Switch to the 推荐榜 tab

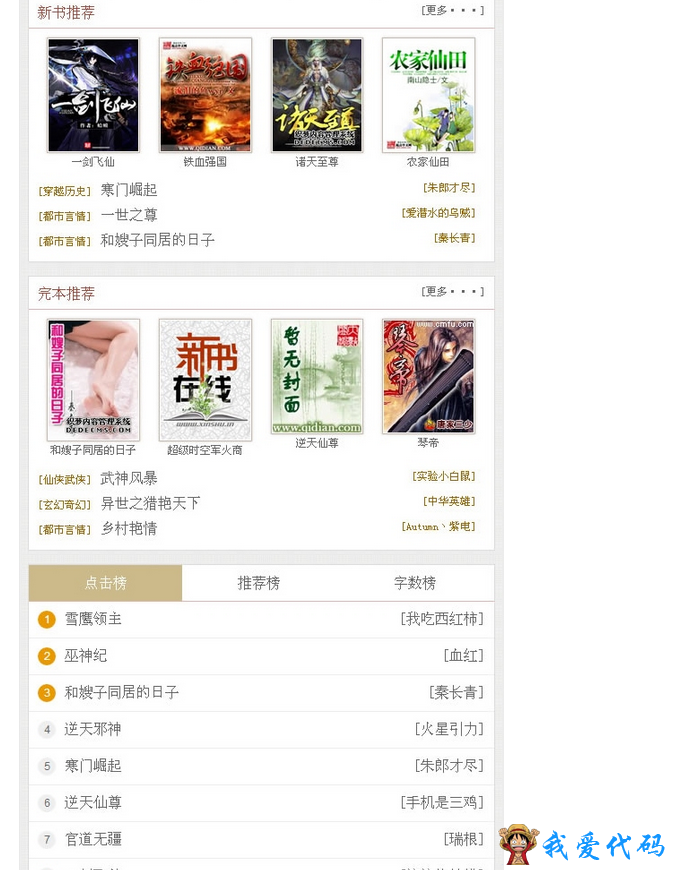pos(259,583)
